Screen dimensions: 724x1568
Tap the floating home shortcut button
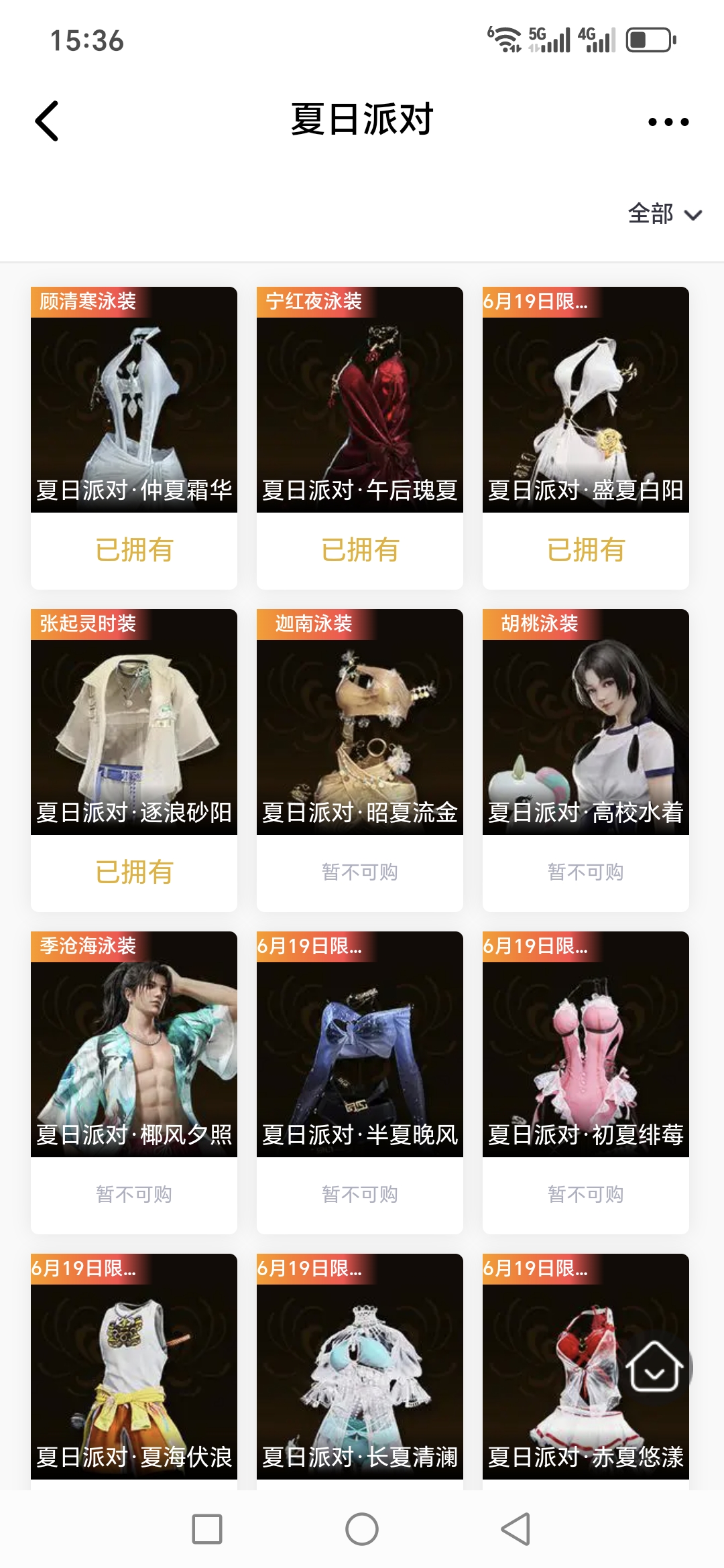(x=655, y=1367)
